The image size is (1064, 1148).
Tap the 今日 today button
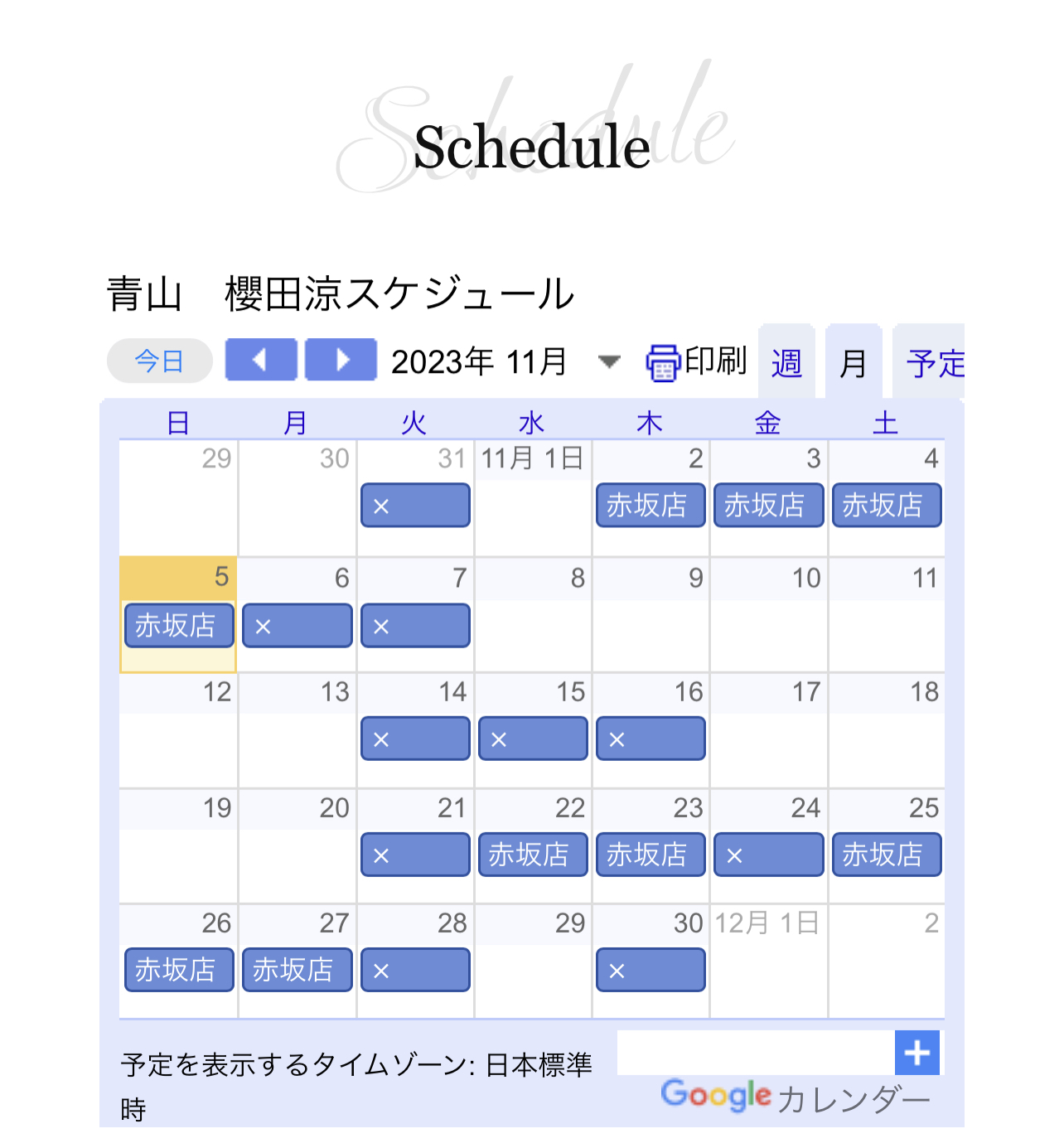pos(159,361)
